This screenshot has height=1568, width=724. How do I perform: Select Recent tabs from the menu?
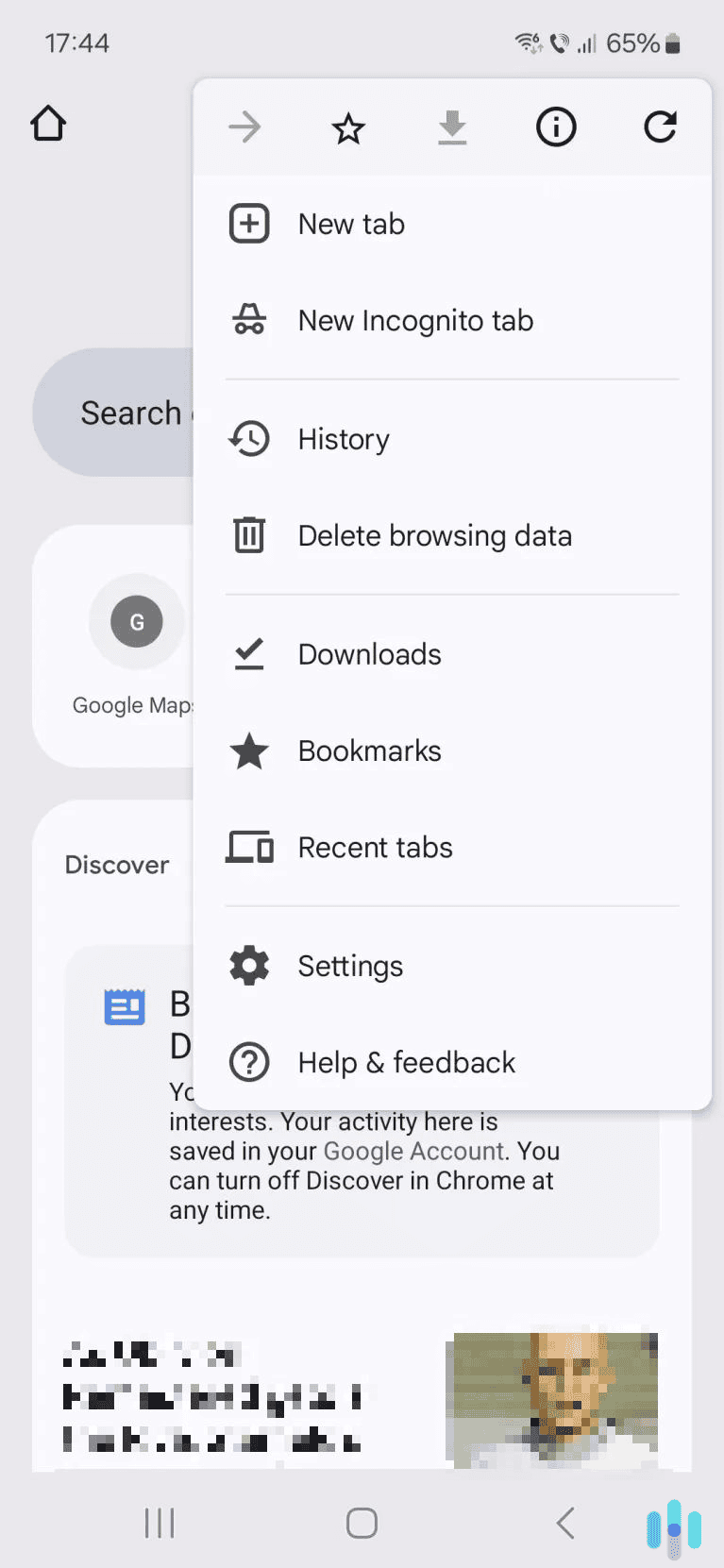click(x=375, y=847)
